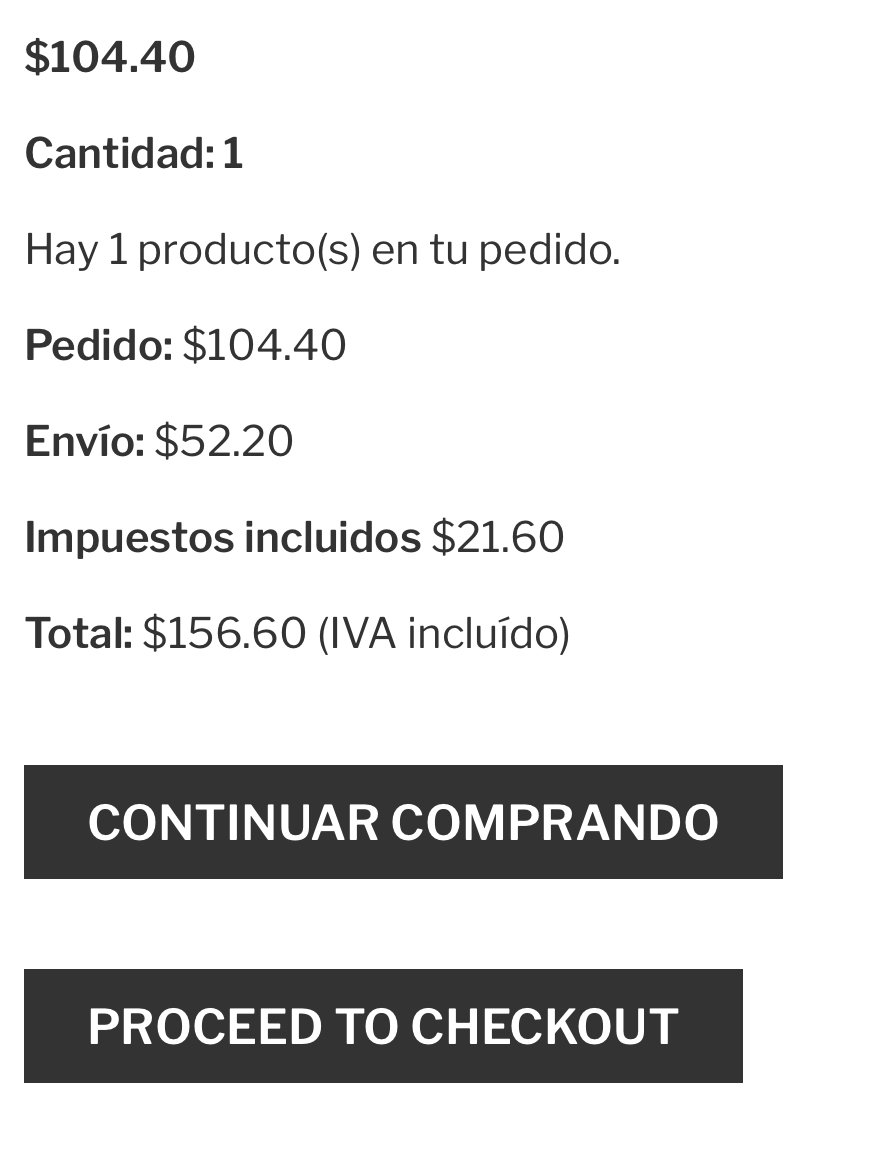Tap the Continuar Comprando button
This screenshot has height=1161, width=880.
[403, 822]
